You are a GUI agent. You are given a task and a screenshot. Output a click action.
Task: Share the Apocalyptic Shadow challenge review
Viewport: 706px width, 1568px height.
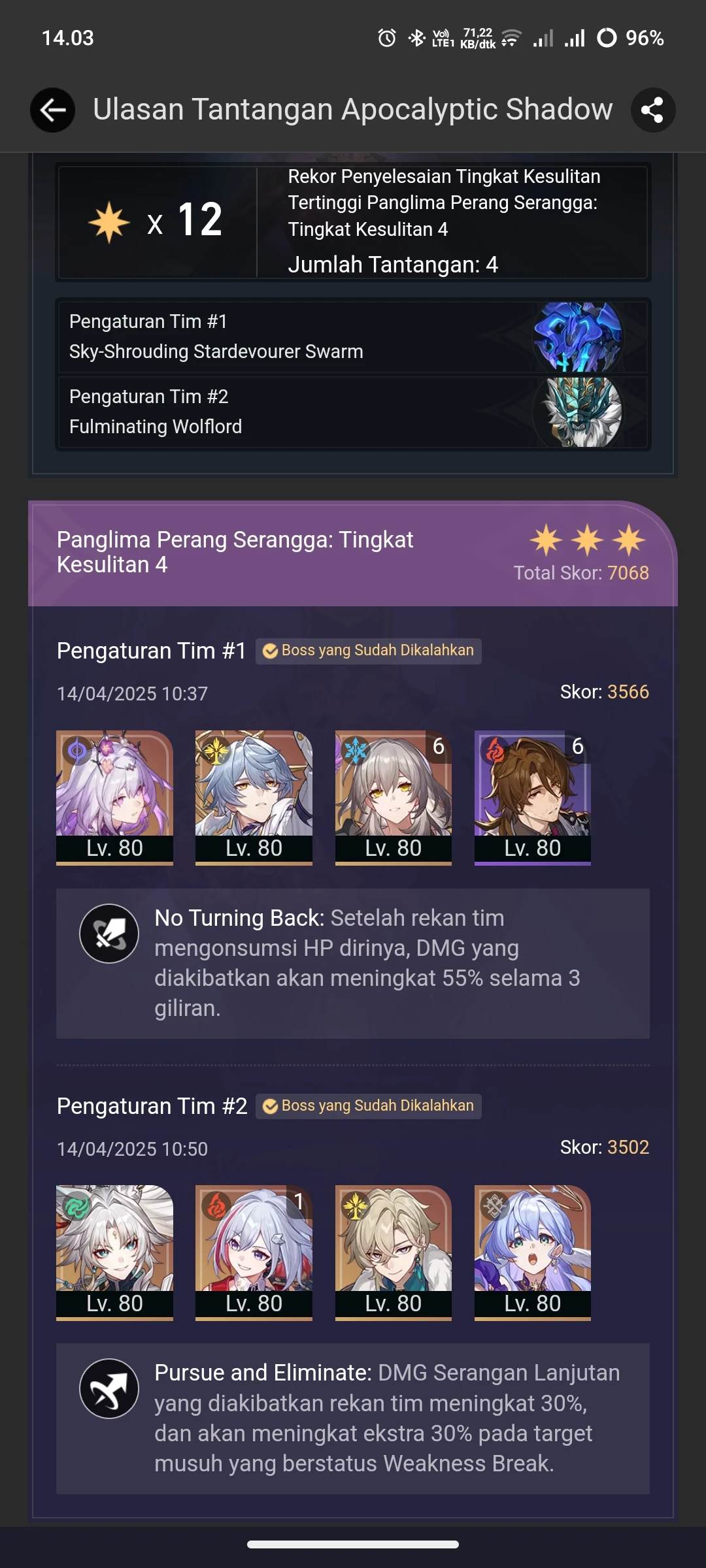click(x=652, y=110)
